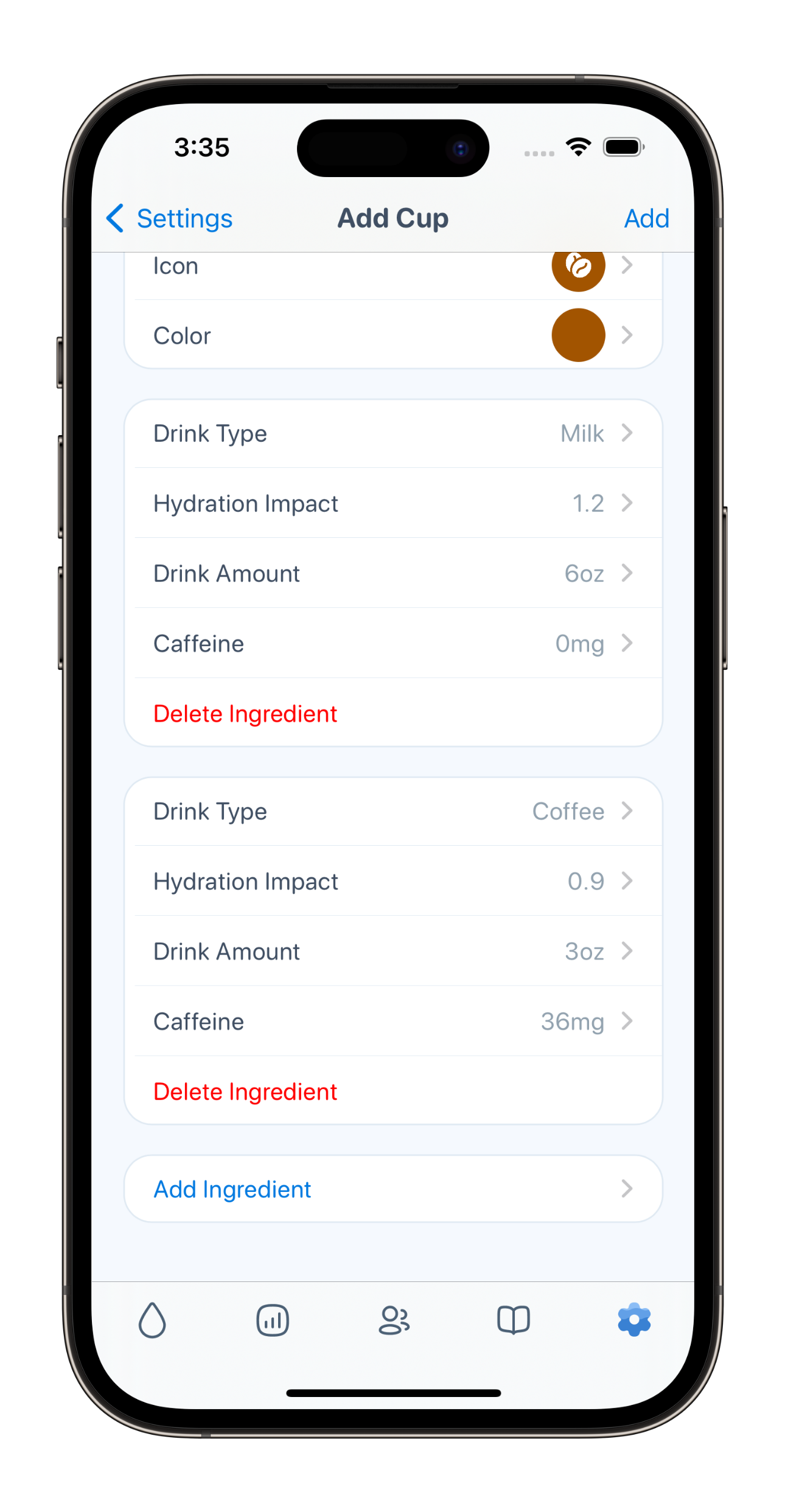Image resolution: width=785 pixels, height=1512 pixels.
Task: Switch to the friends tab
Action: coord(394,1320)
